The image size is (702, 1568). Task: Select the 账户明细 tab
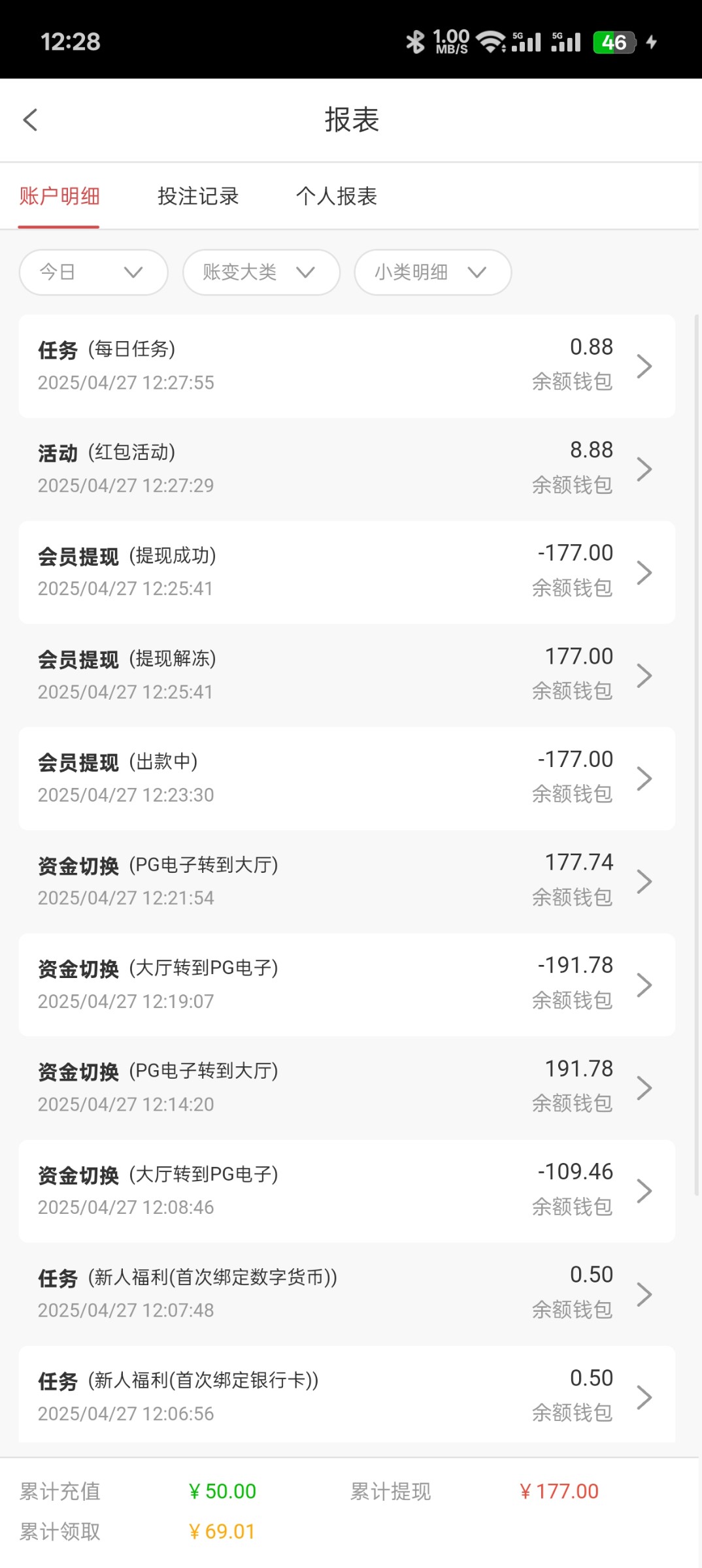tap(59, 196)
